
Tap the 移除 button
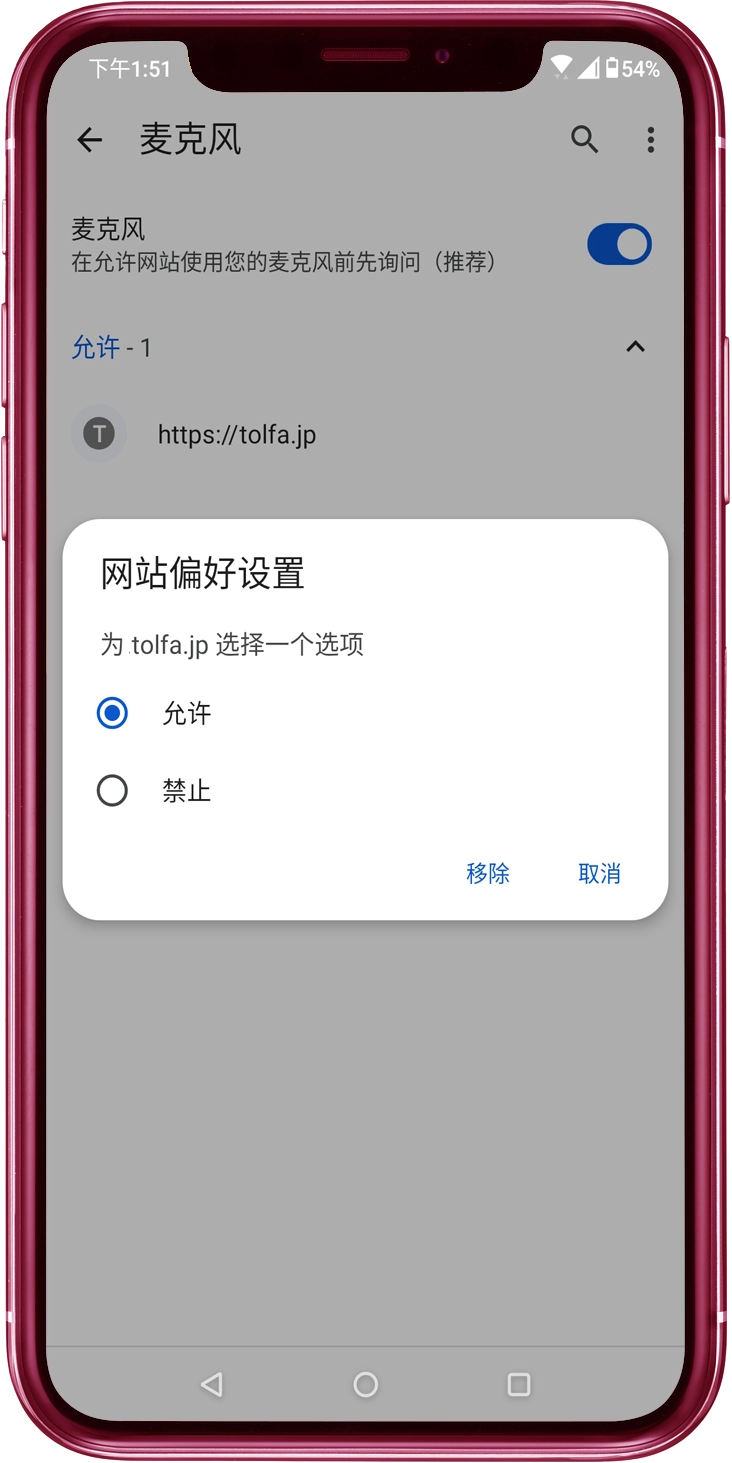pos(488,873)
